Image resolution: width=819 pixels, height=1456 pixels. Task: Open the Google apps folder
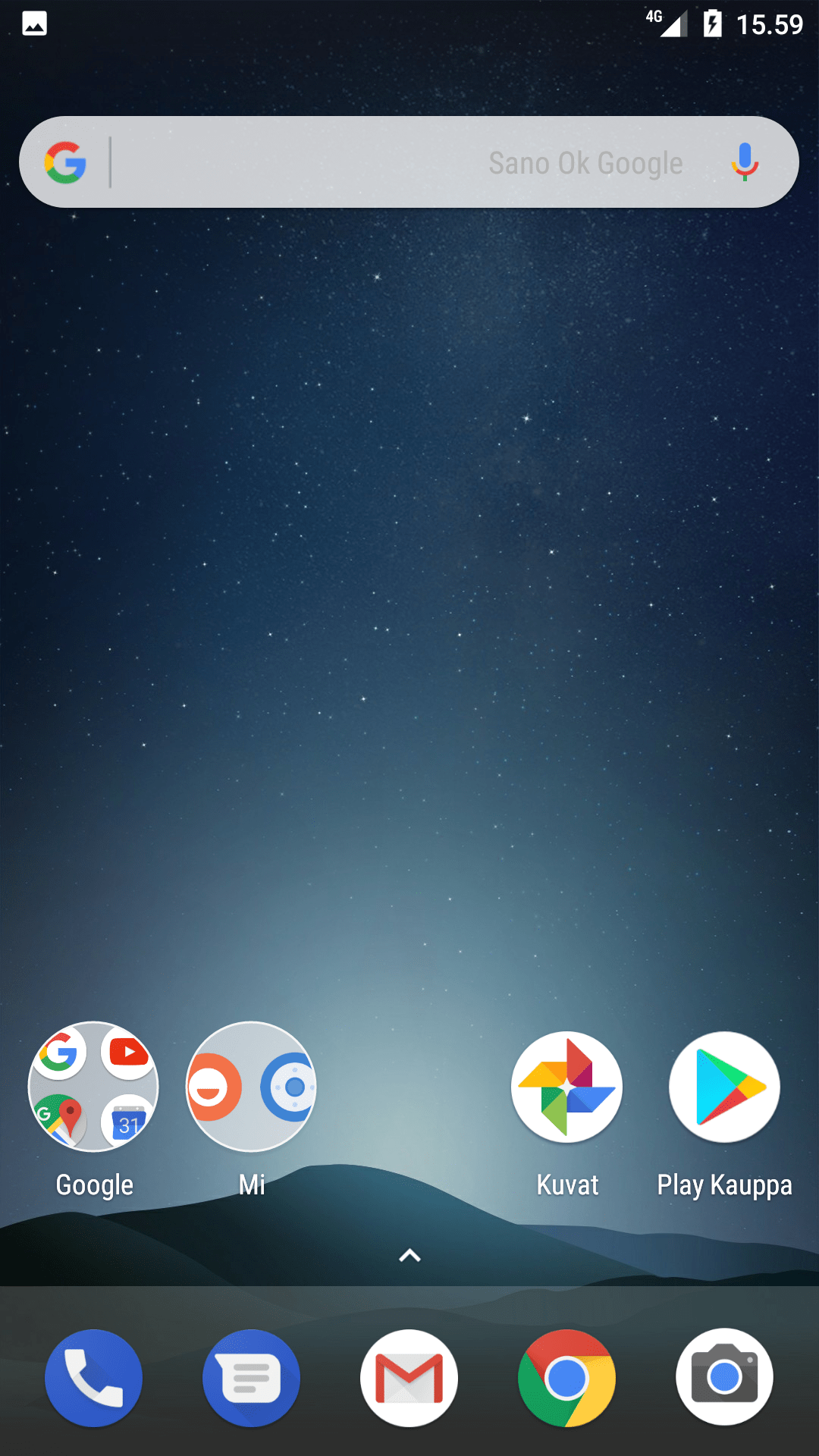click(x=93, y=1087)
